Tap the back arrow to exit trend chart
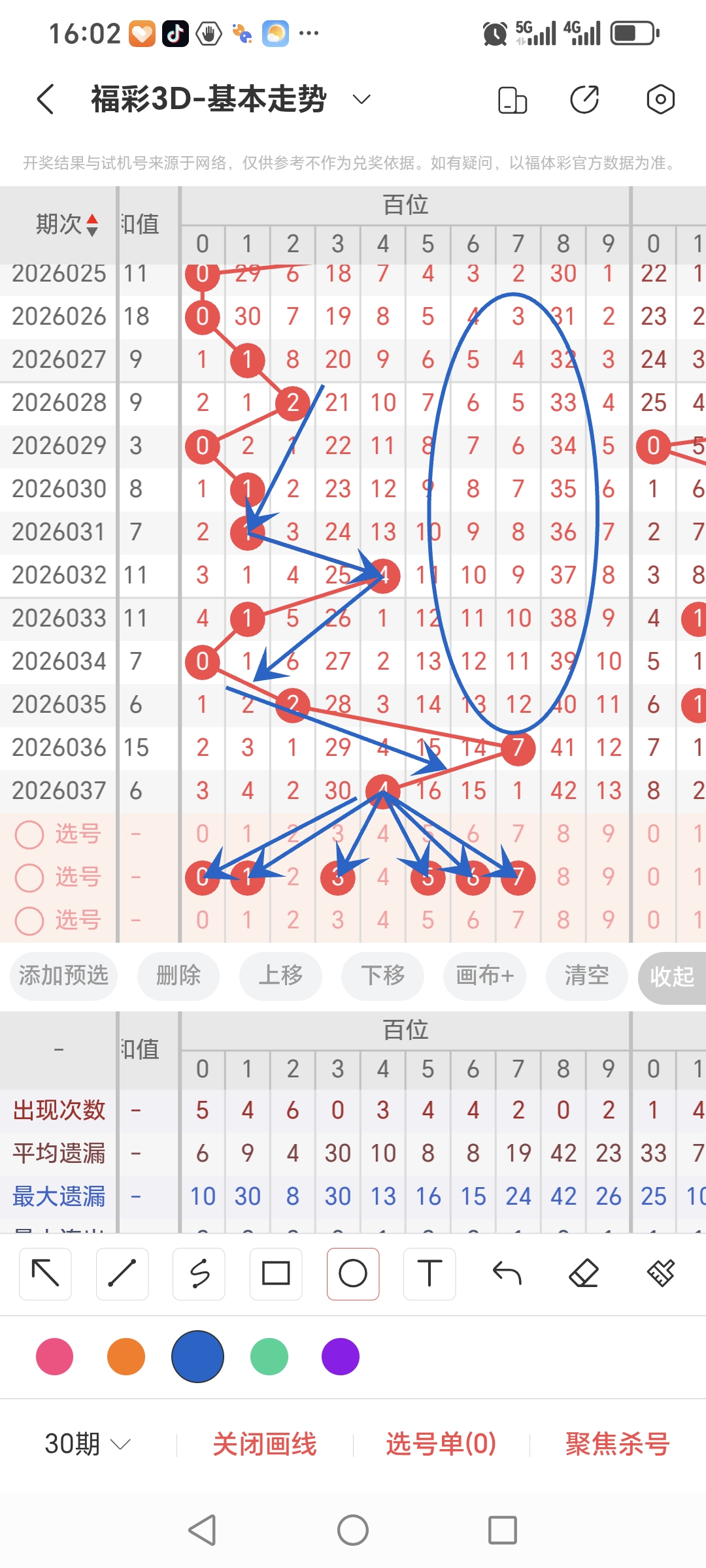The image size is (706, 1568). [x=43, y=98]
